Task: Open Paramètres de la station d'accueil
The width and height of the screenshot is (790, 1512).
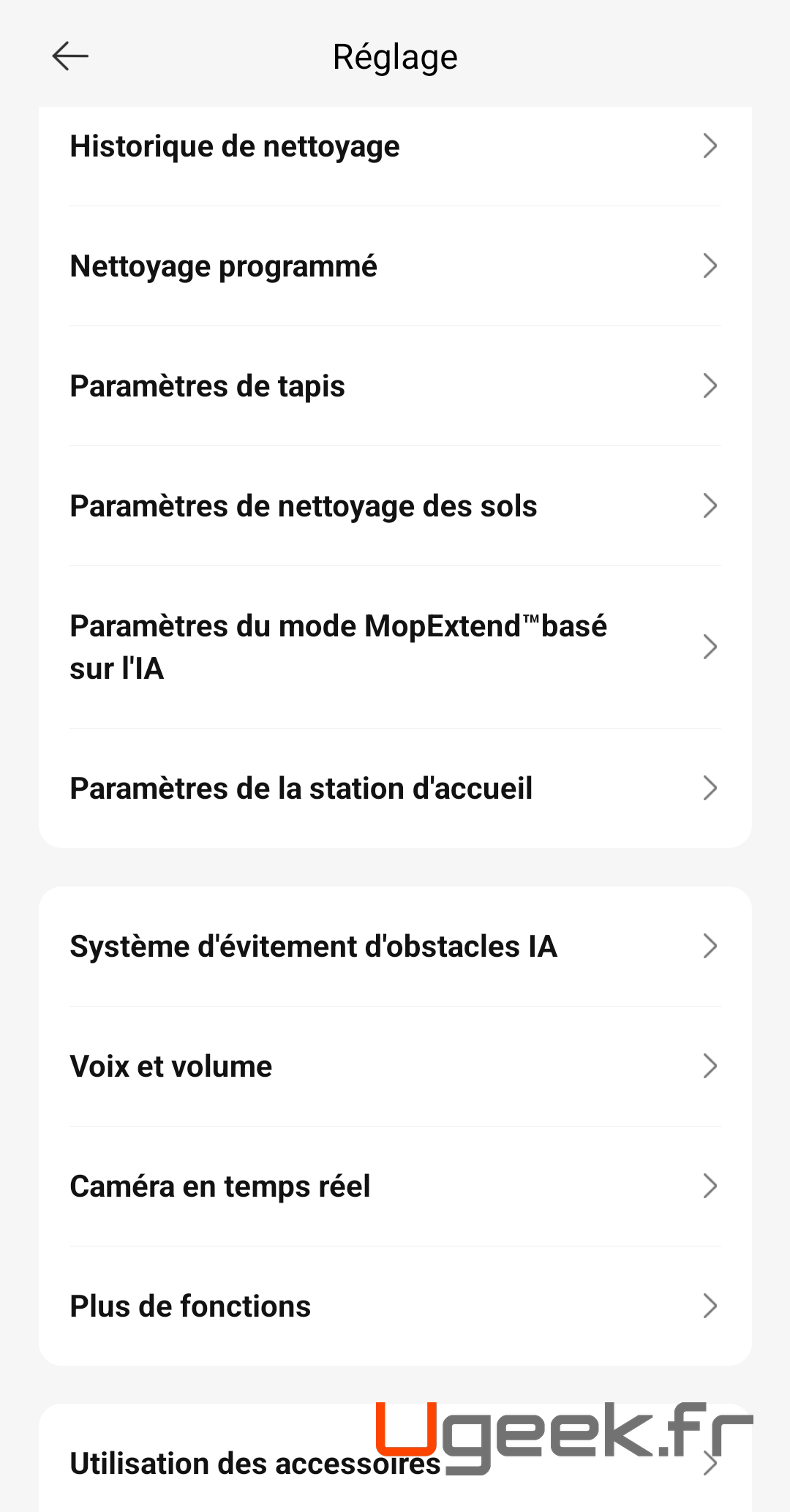Action: [395, 789]
